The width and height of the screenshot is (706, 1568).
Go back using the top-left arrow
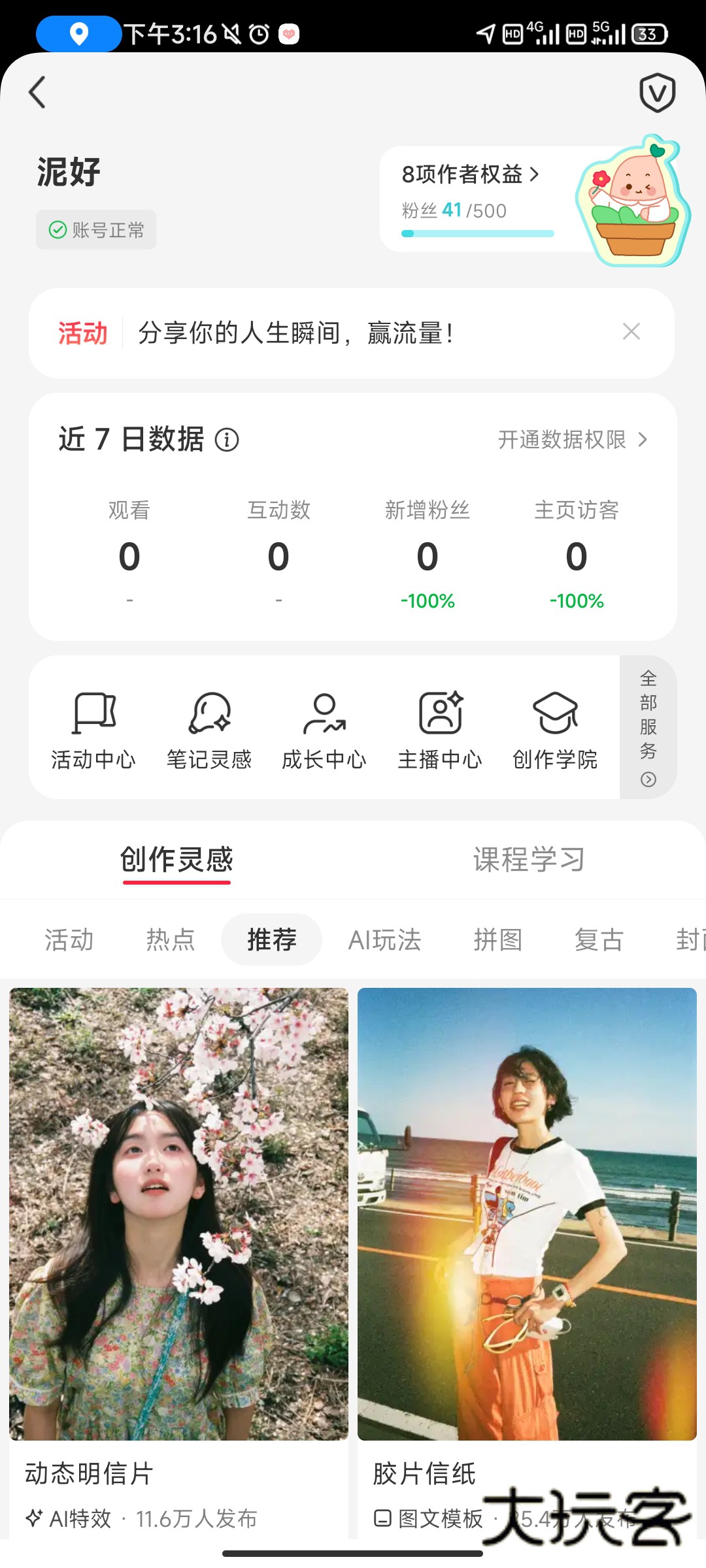click(x=38, y=92)
